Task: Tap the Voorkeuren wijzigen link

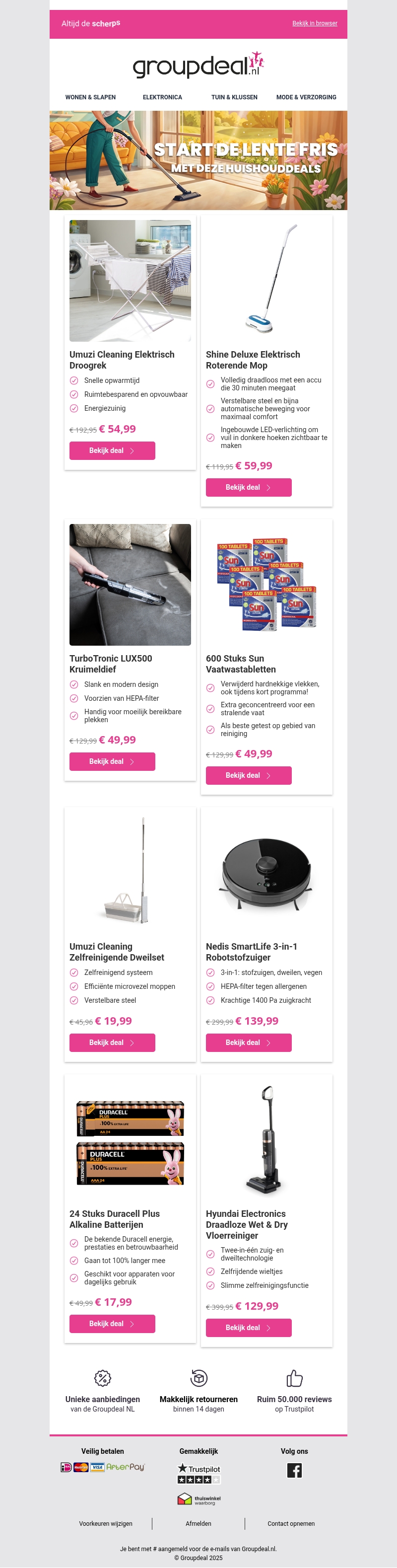Action: 106,1524
